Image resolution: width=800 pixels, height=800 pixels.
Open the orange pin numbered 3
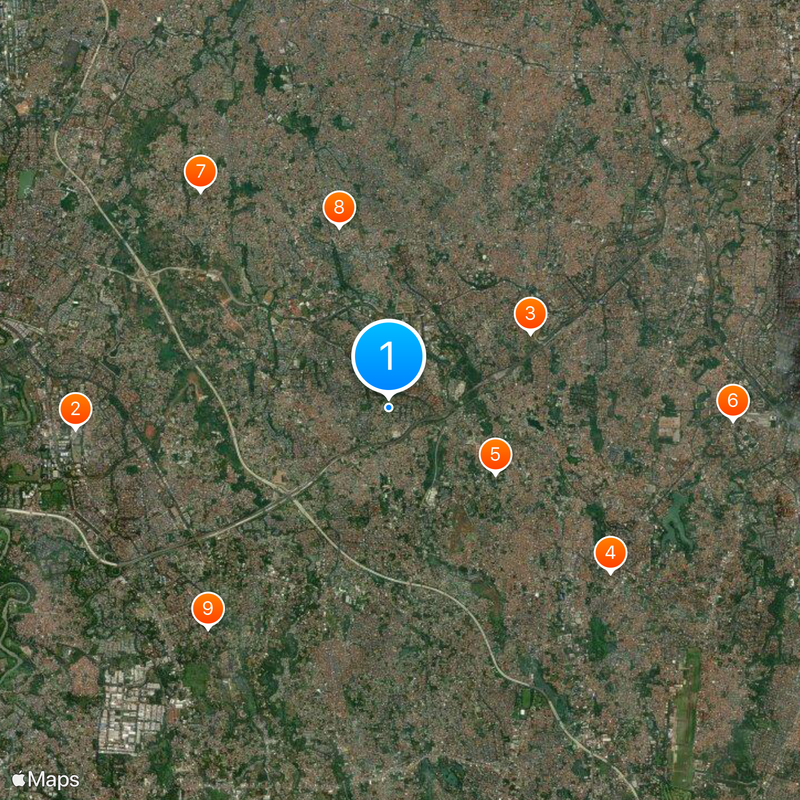click(x=530, y=314)
